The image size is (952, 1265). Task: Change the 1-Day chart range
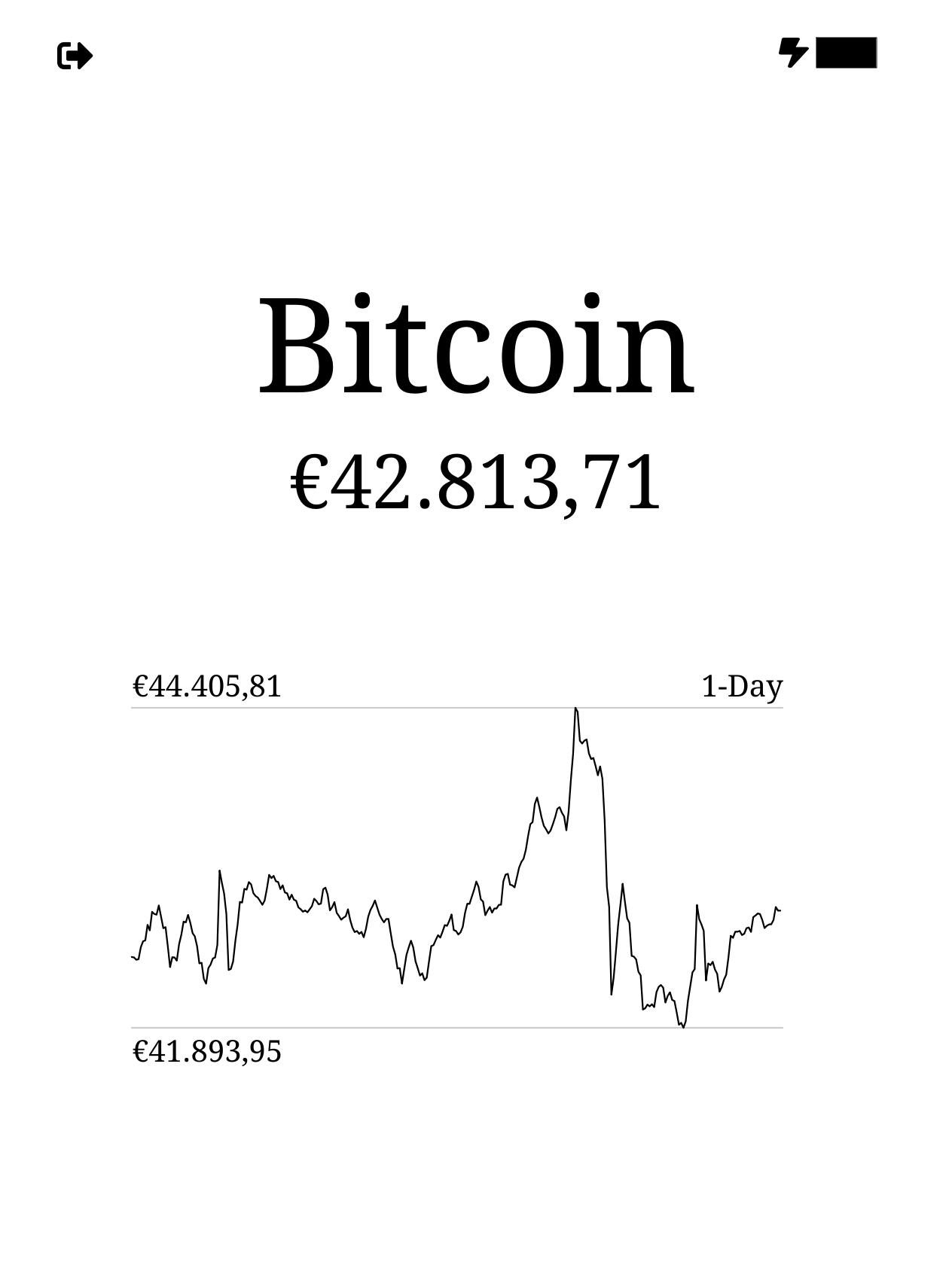pos(741,686)
